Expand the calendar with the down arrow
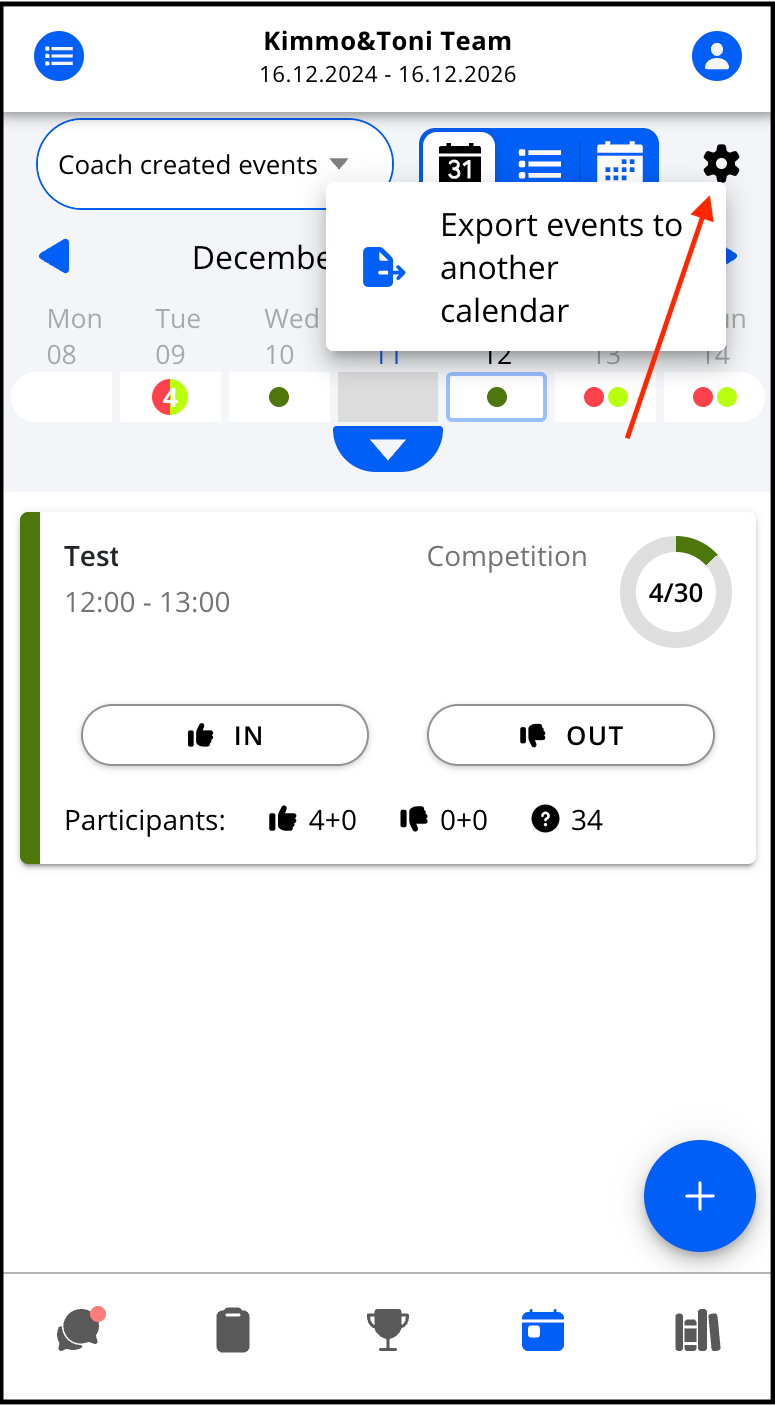The image size is (775, 1405). pos(387,449)
